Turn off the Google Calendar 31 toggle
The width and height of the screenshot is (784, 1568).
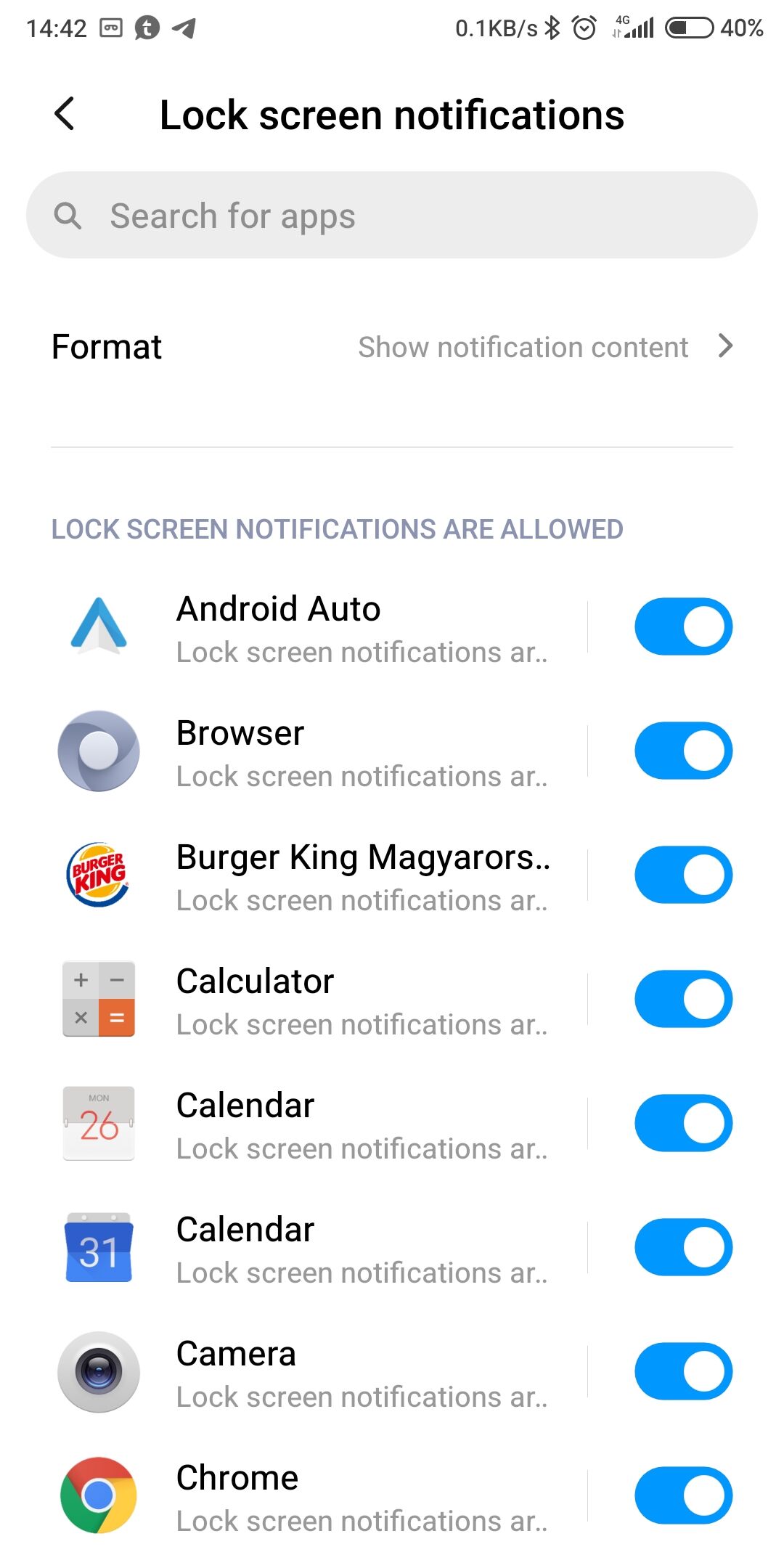tap(683, 1247)
